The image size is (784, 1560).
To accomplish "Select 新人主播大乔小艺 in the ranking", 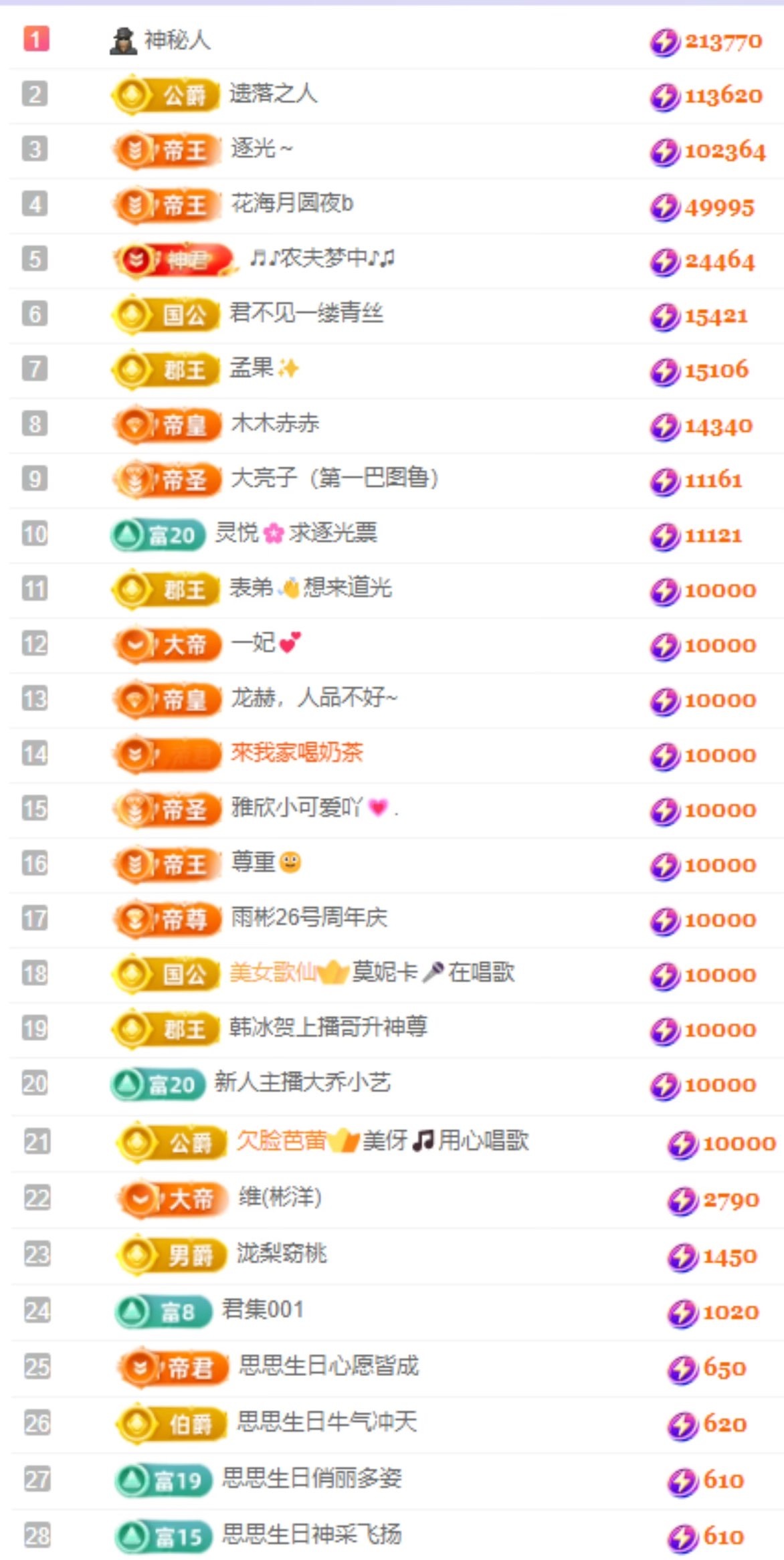I will point(302,1082).
